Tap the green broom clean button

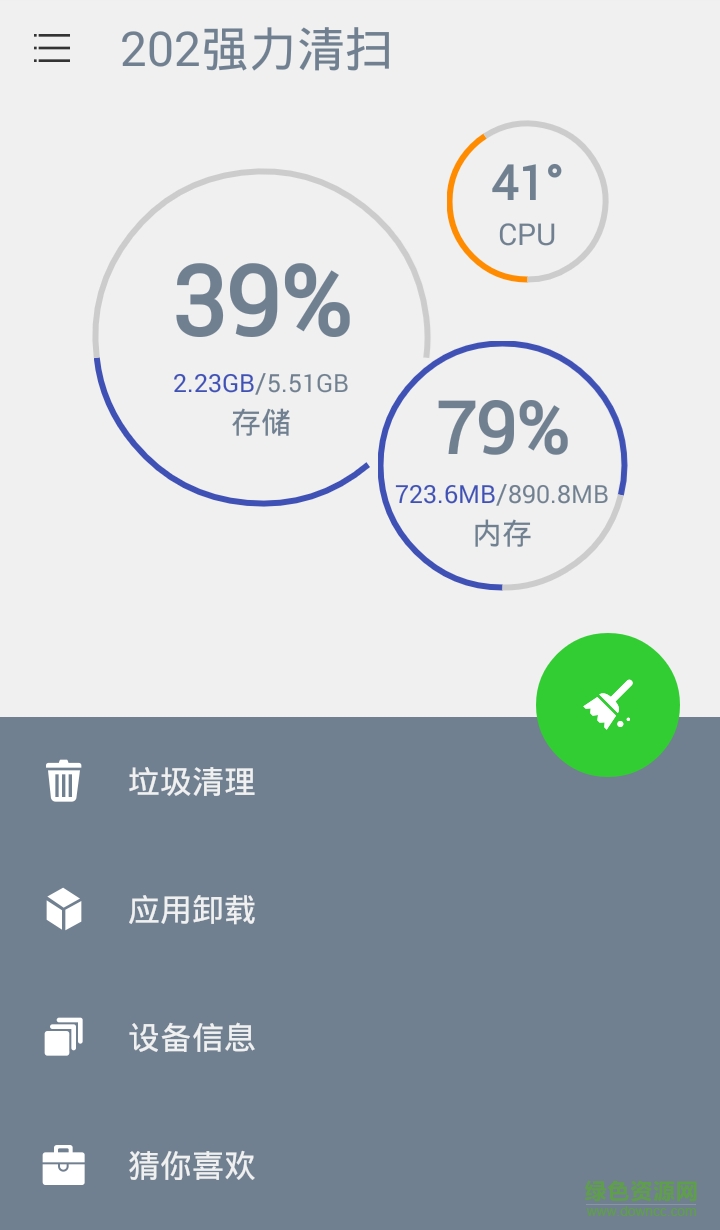click(608, 705)
